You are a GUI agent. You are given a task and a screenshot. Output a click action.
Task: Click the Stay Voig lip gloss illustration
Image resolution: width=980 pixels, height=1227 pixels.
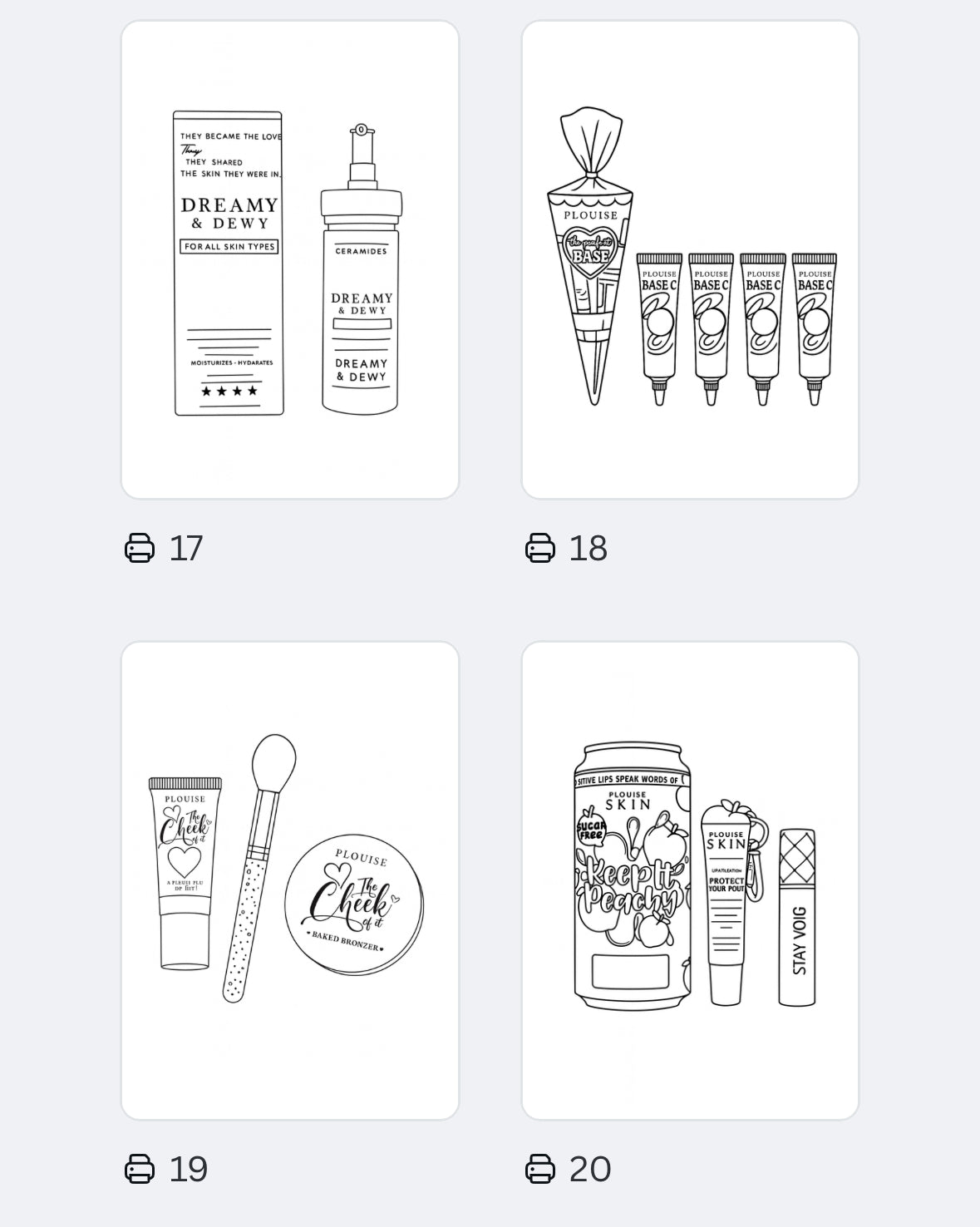797,914
